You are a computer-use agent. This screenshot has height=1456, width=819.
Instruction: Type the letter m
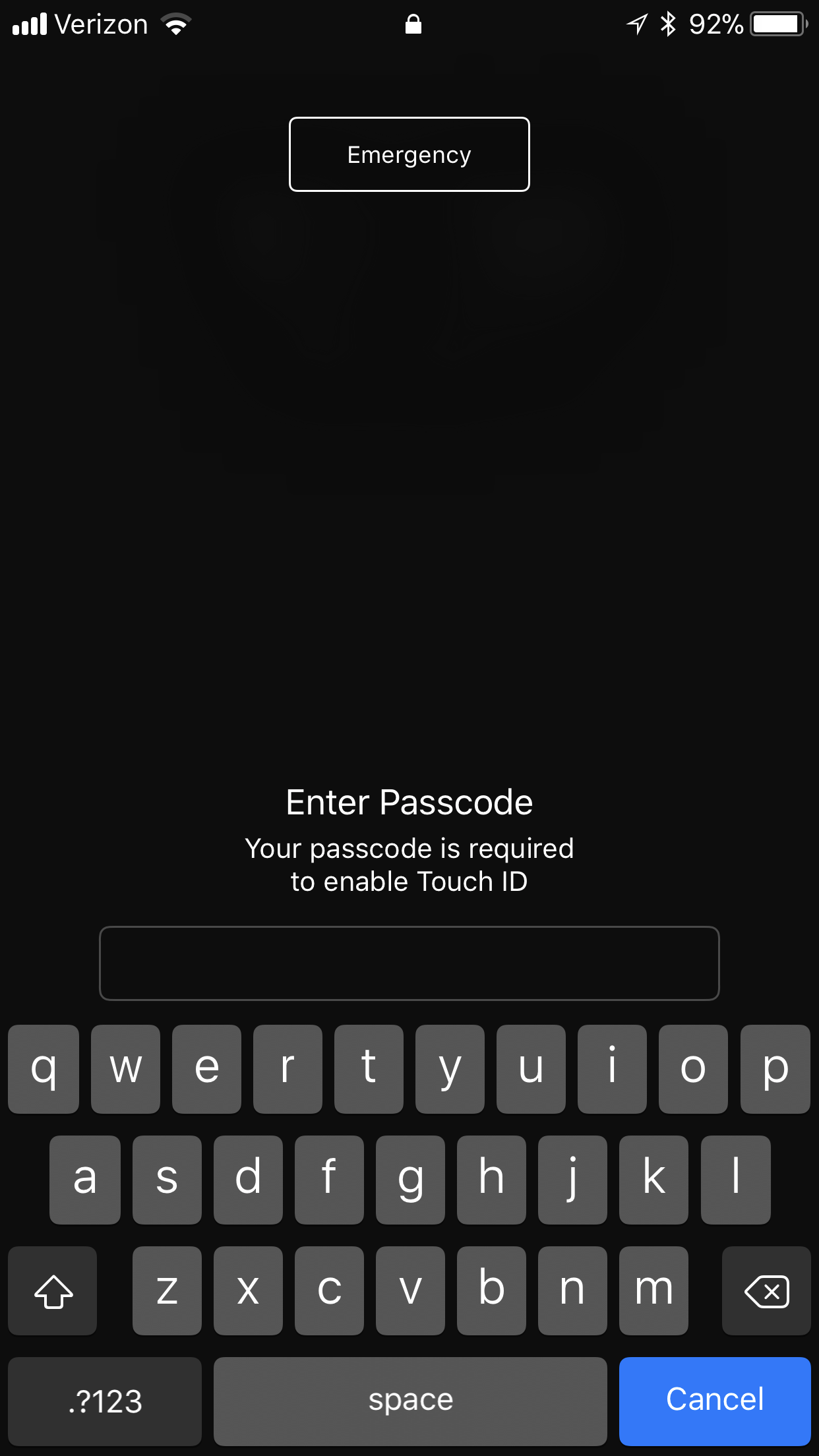coord(653,1290)
